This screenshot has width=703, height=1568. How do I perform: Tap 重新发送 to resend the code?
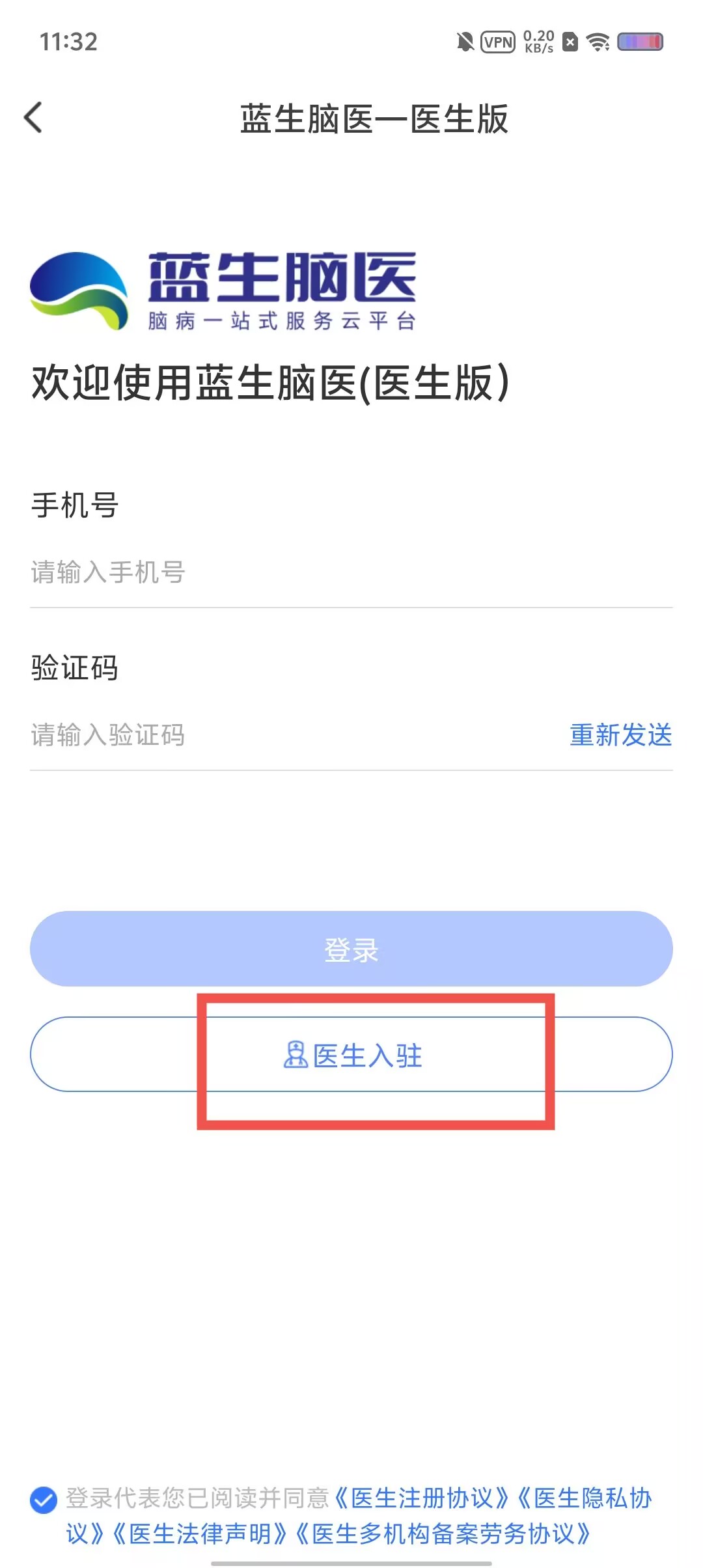click(x=620, y=735)
